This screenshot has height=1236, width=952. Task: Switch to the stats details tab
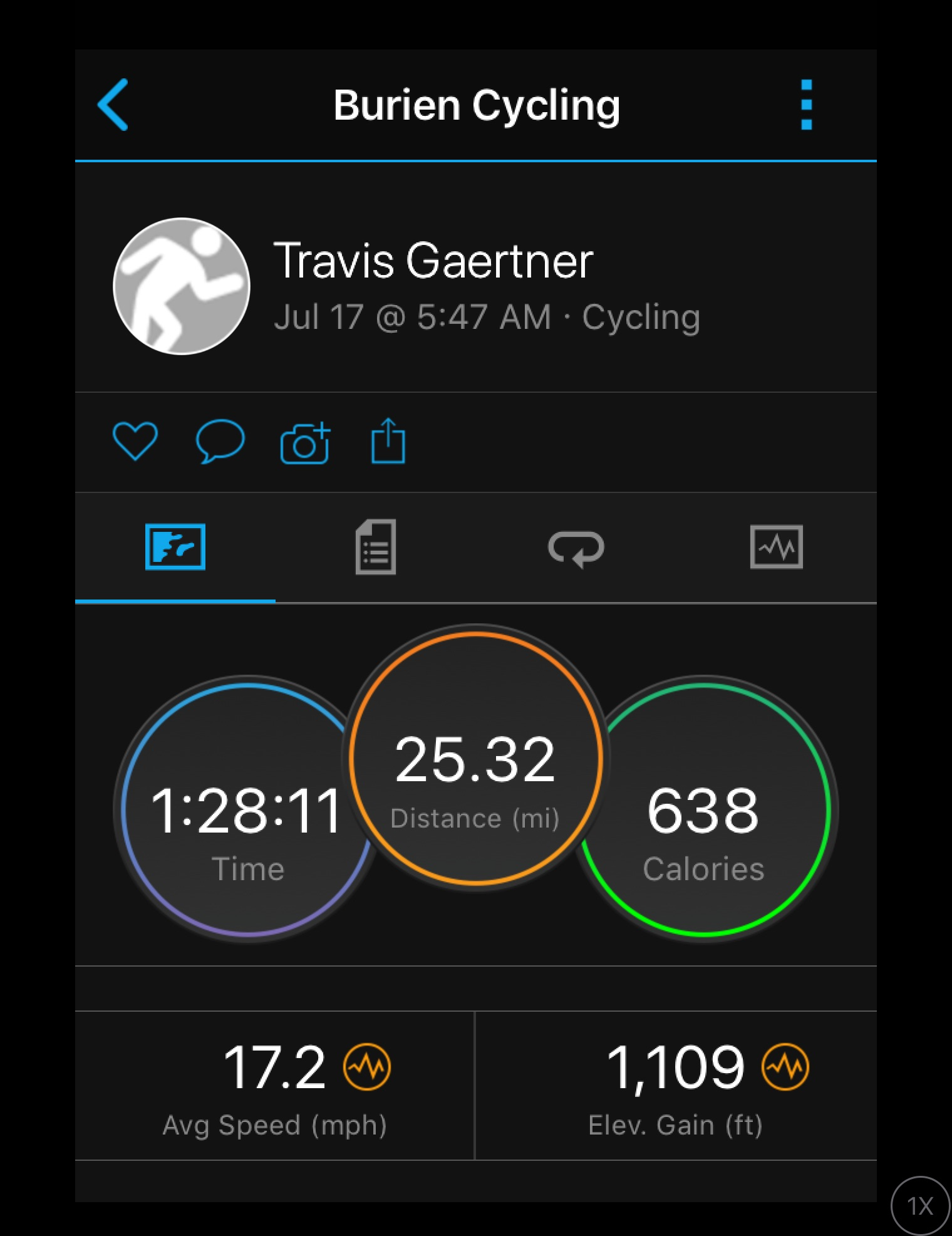[375, 547]
